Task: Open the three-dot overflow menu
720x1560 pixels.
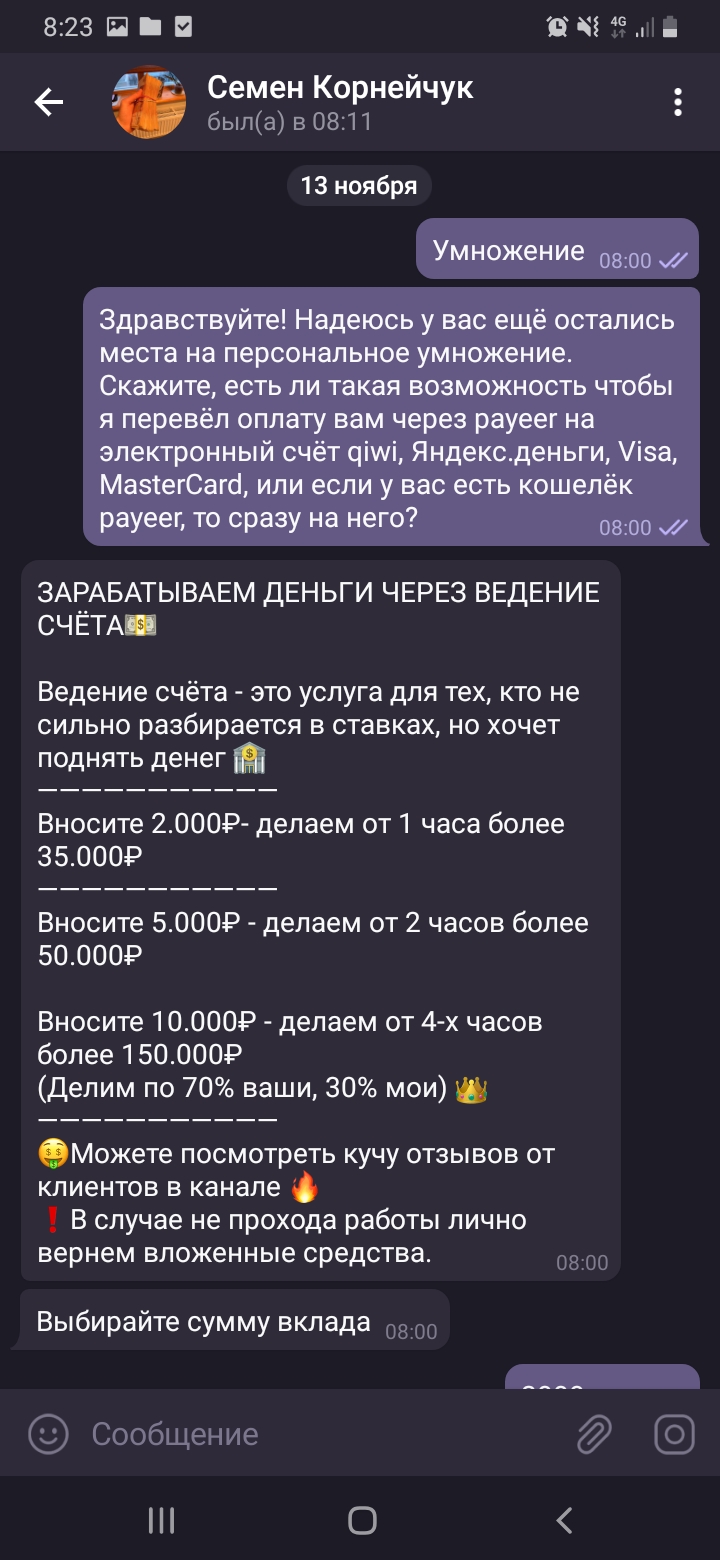Action: pos(678,102)
